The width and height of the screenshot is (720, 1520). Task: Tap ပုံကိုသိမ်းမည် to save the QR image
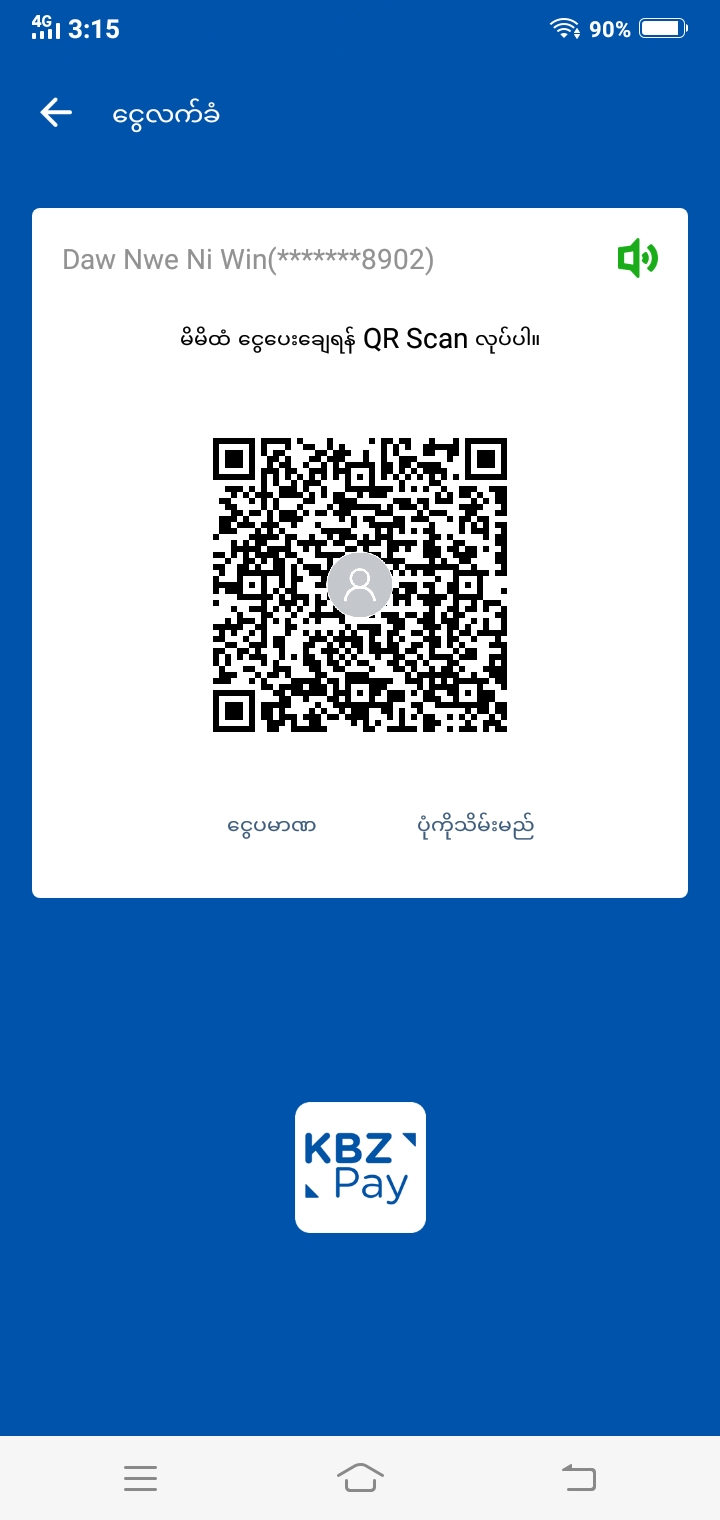(x=475, y=827)
